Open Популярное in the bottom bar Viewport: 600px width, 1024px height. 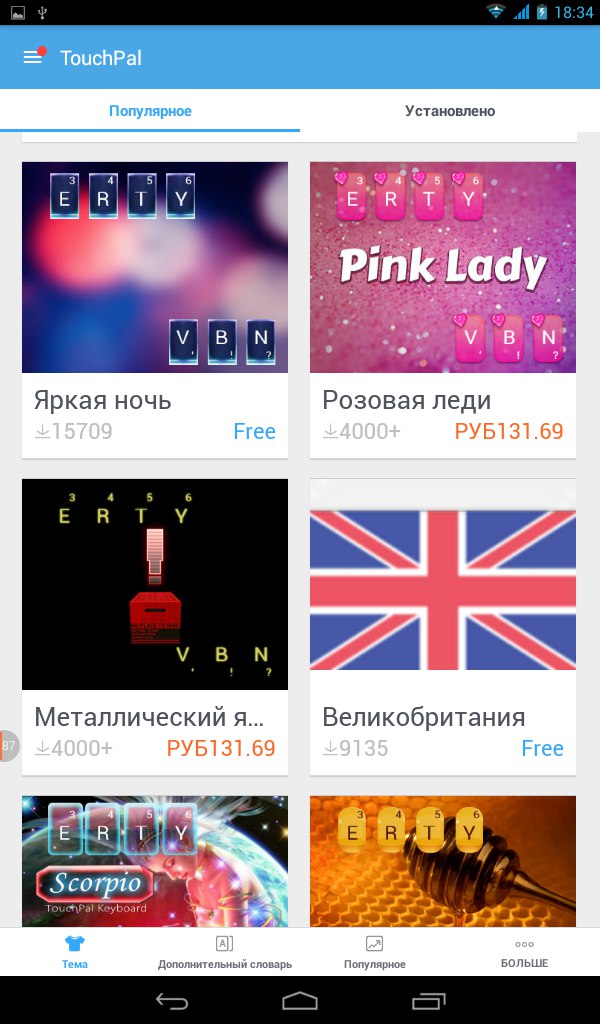pyautogui.click(x=375, y=951)
